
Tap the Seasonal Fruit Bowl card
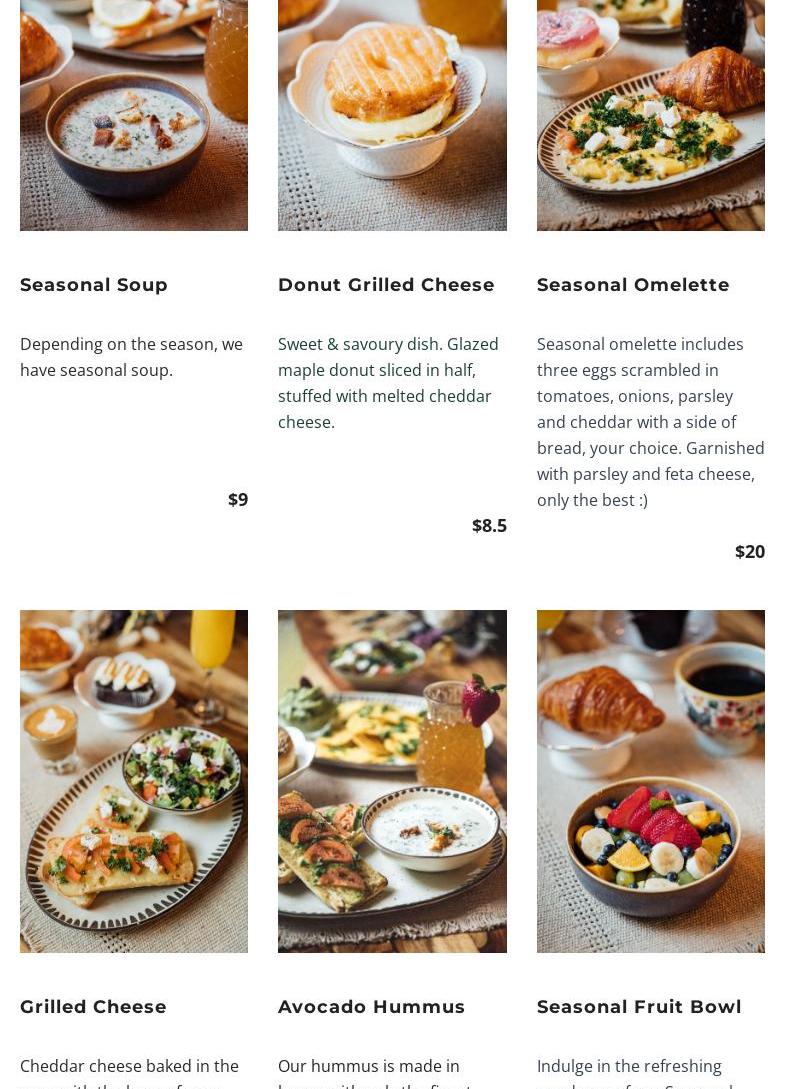(639, 1007)
